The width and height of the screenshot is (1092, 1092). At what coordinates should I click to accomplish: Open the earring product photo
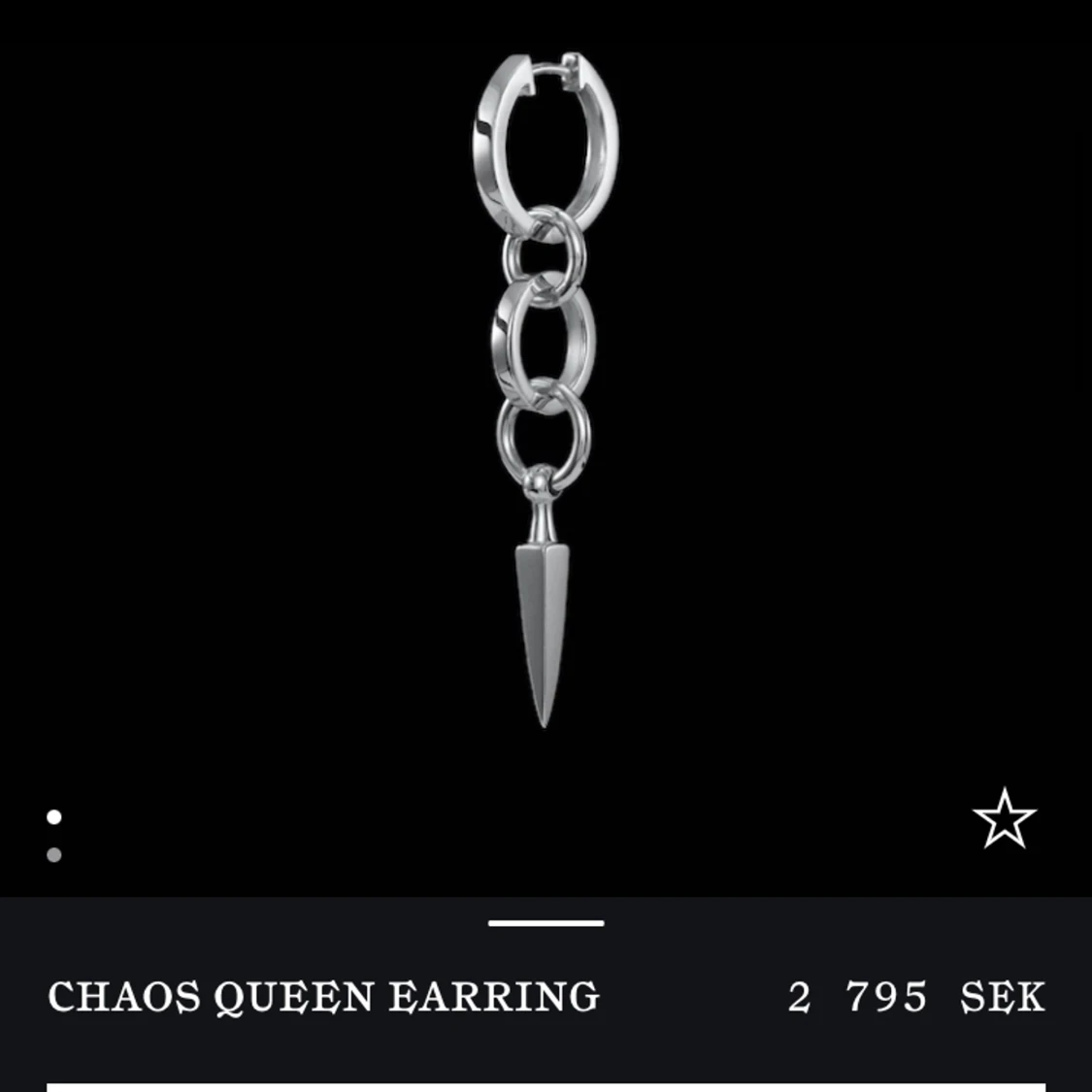click(544, 388)
